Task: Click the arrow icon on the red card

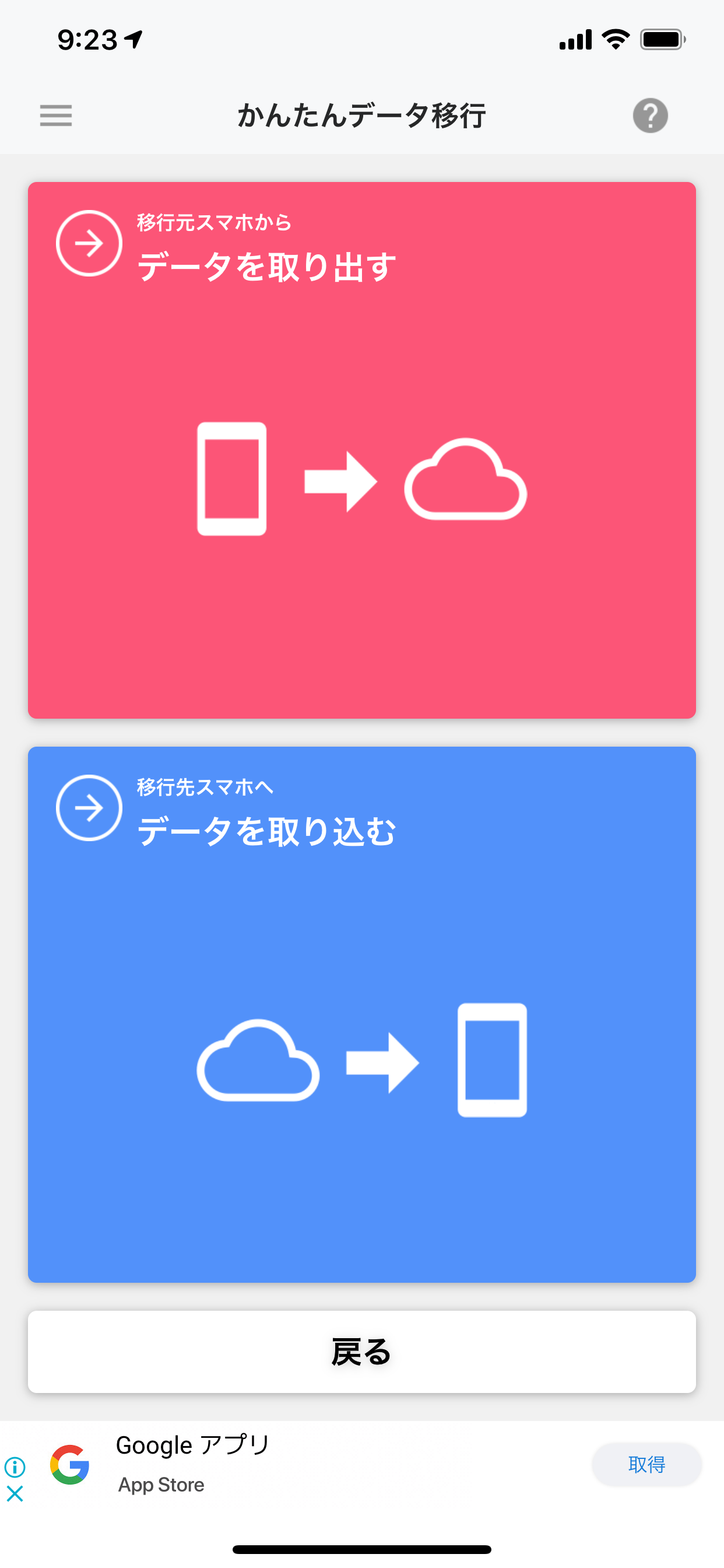Action: pos(88,242)
